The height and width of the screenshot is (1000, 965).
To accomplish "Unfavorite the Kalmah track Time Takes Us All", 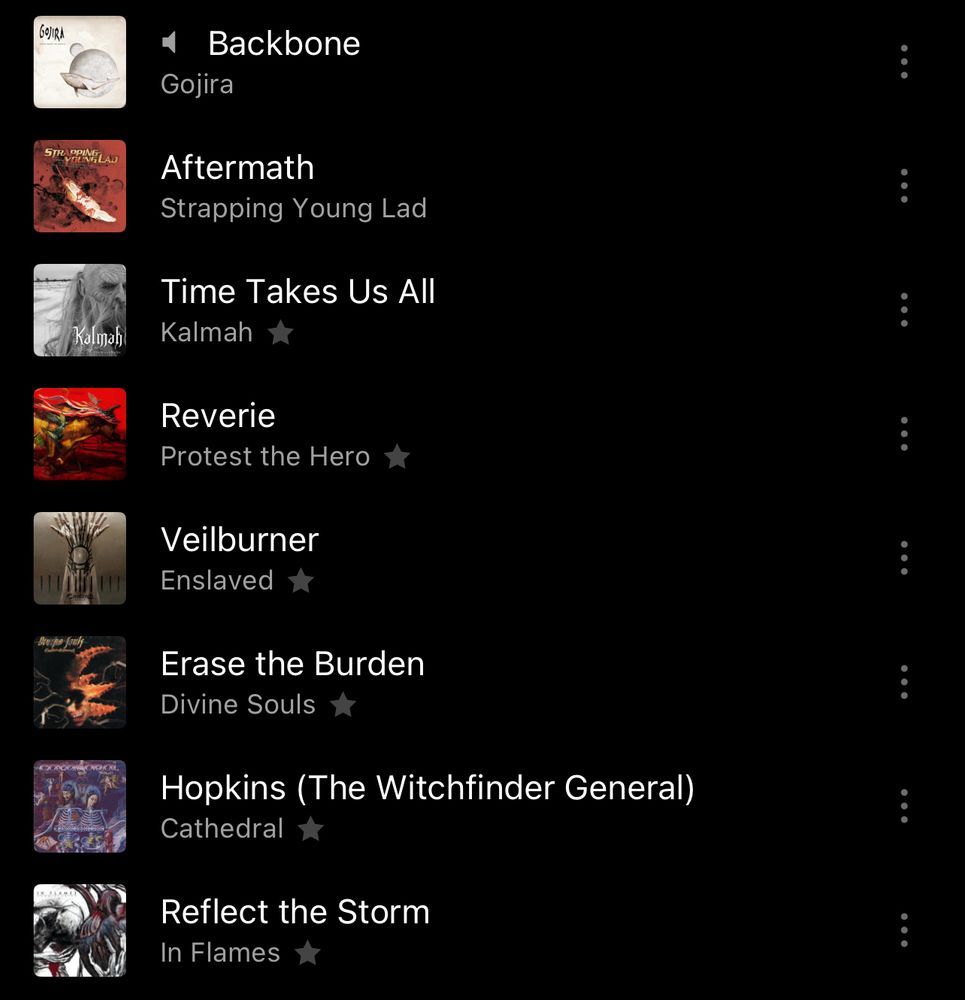I will pos(280,332).
